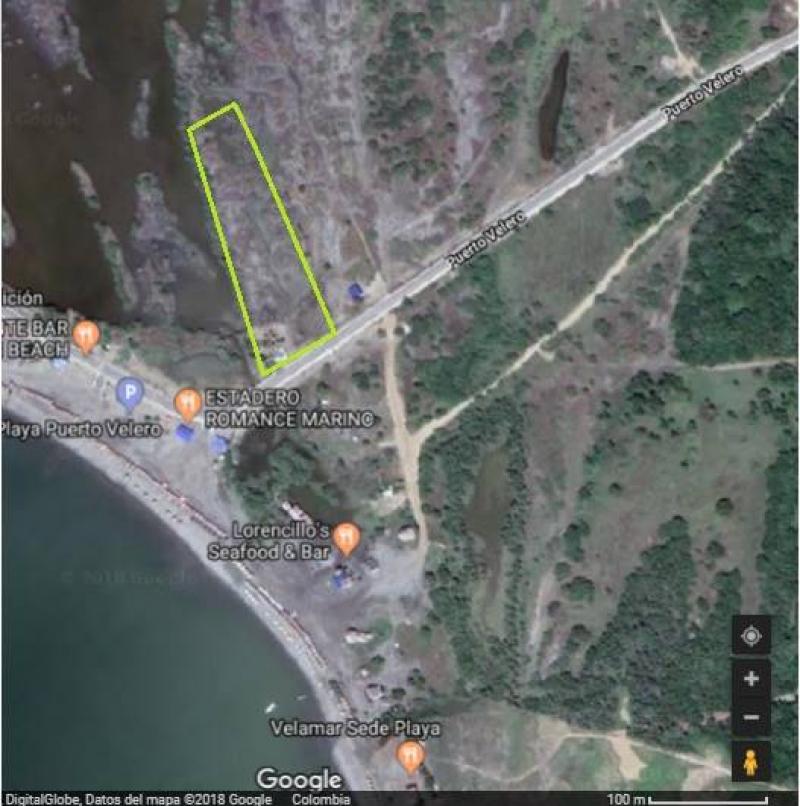Zoom in with the plus button
Screen dimensions: 800x806
tap(751, 679)
